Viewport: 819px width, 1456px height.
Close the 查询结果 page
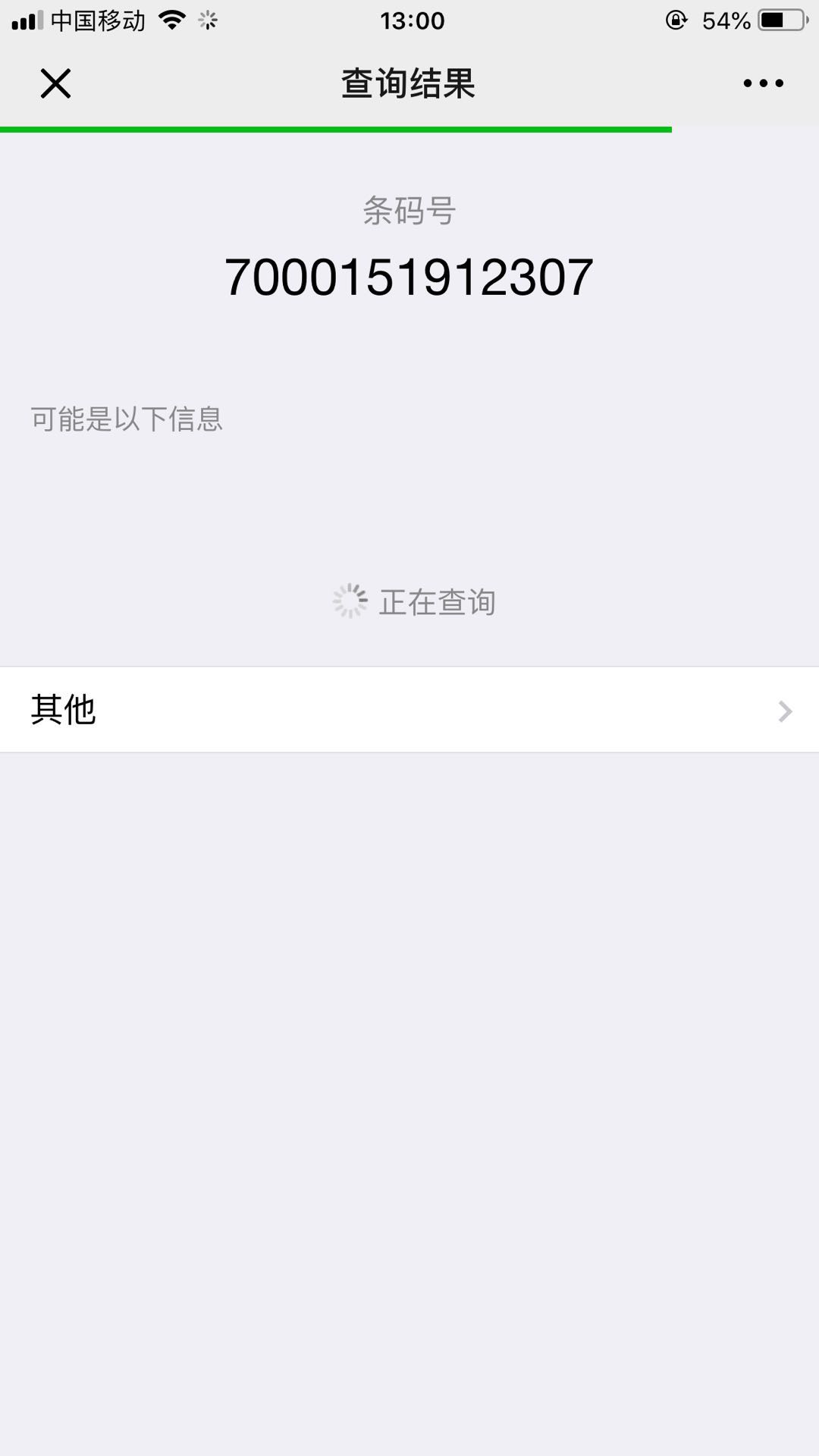(55, 83)
